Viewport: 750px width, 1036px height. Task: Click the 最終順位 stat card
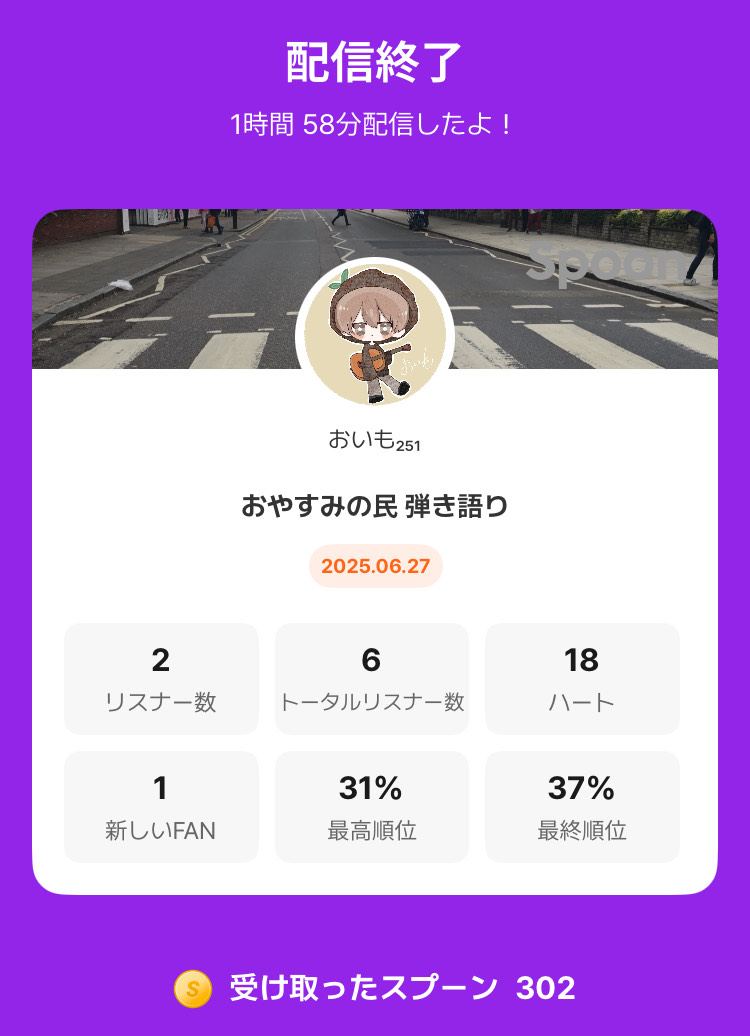tap(582, 806)
